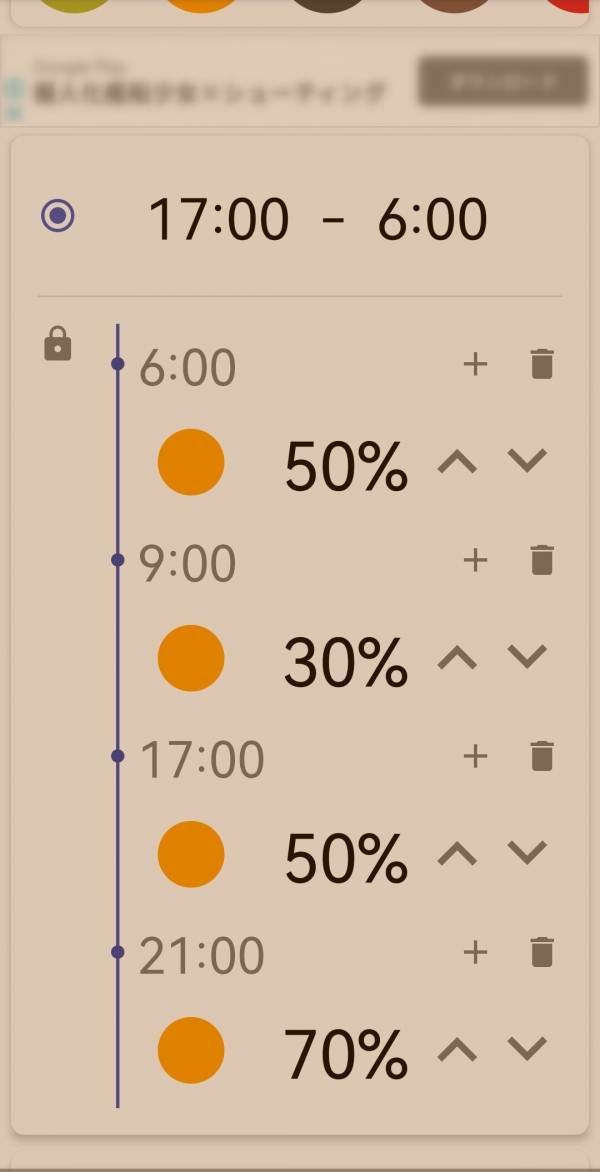
Task: Increase the 6:00 brightness percentage
Action: click(458, 462)
